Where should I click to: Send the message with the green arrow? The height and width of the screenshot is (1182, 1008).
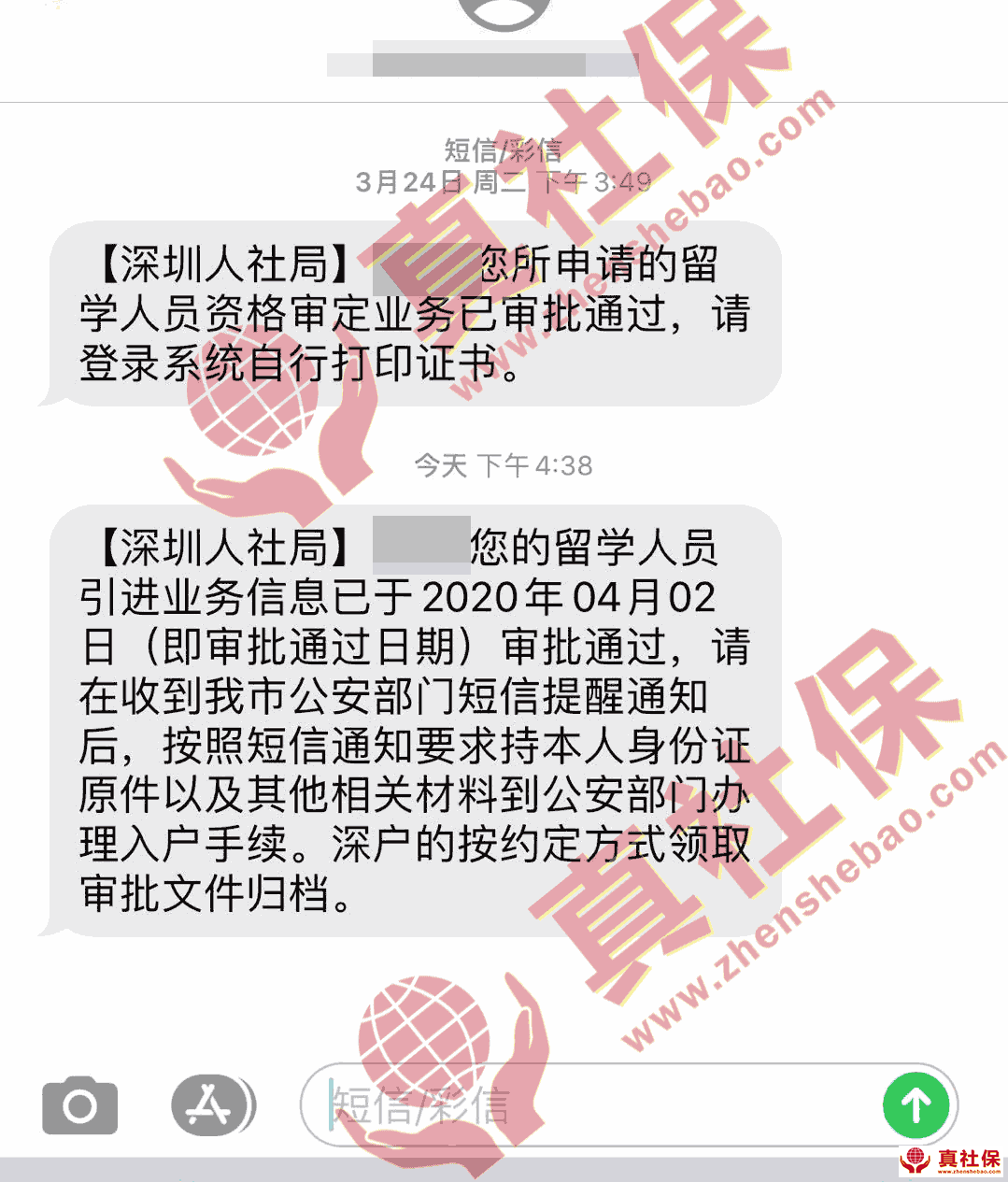916,1106
